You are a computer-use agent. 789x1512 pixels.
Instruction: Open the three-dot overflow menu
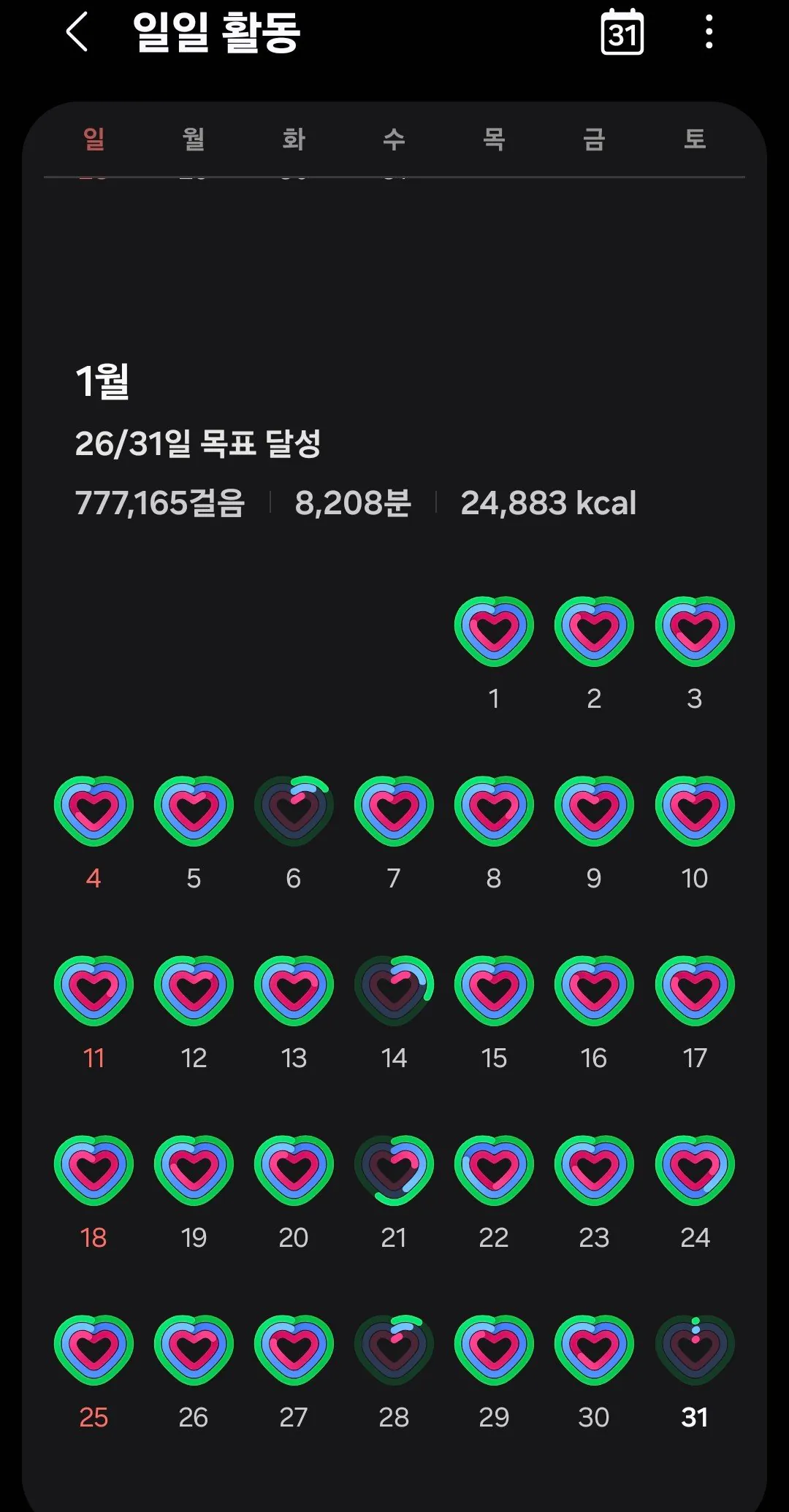[x=709, y=32]
